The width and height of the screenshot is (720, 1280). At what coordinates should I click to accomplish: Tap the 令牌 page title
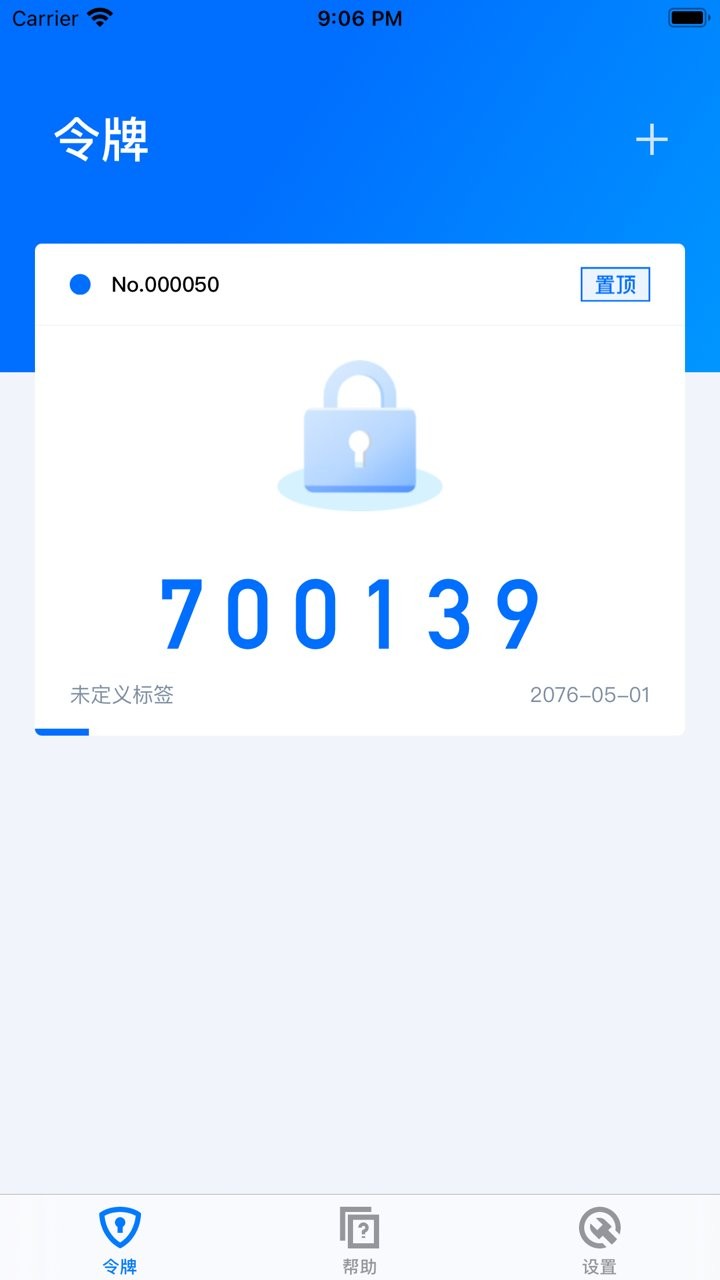point(102,140)
